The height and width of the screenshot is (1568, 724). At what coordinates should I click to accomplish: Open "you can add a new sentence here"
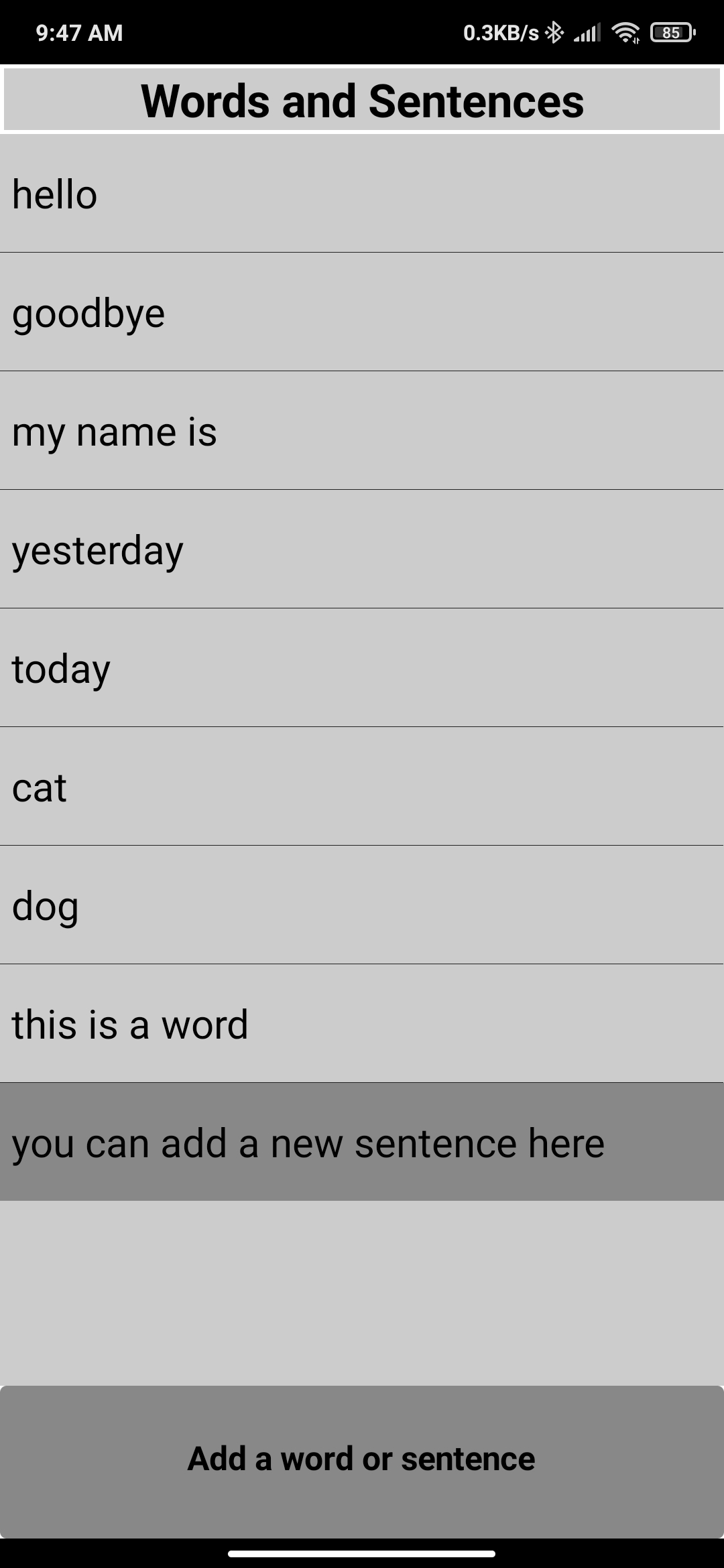pos(362,1142)
